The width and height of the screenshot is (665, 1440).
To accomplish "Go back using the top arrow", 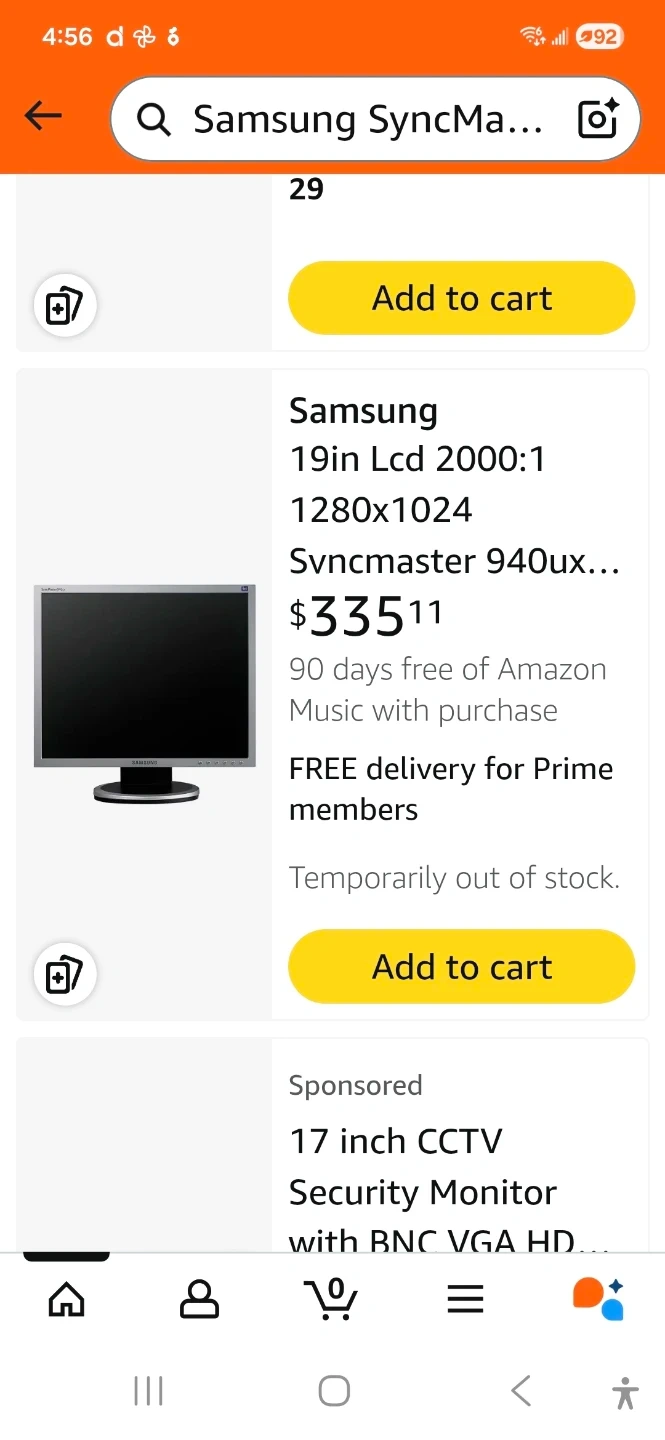I will pos(43,118).
